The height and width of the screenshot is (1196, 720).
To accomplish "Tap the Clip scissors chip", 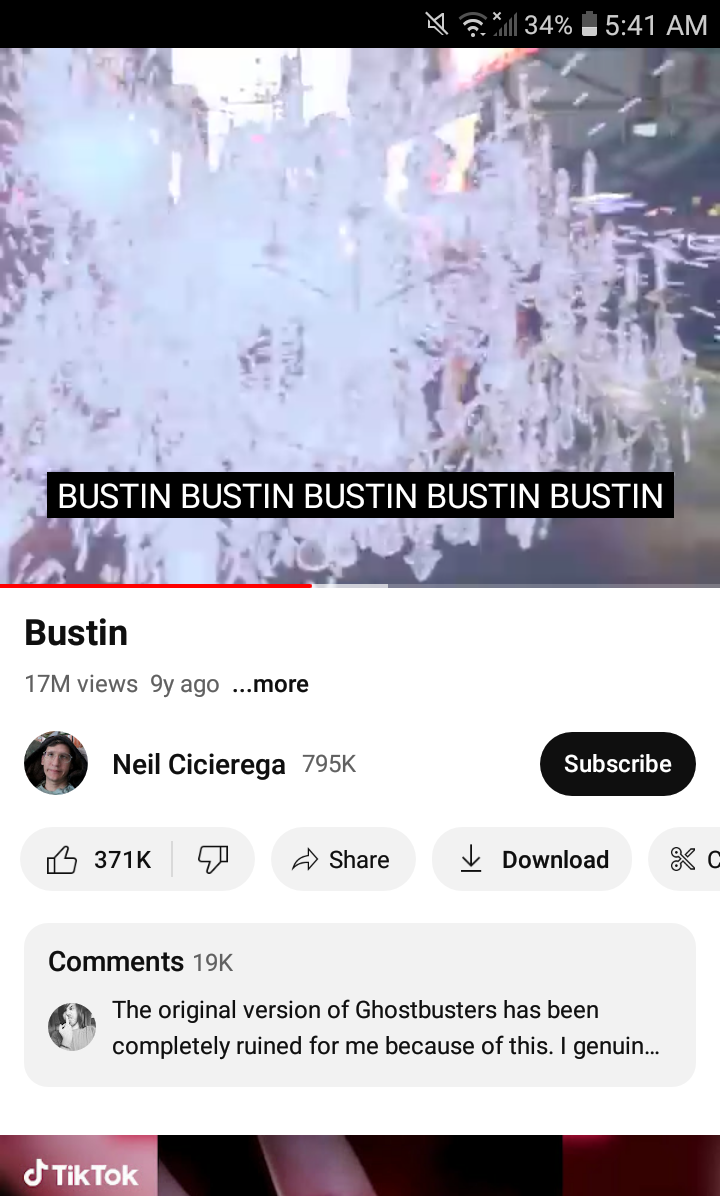I will pyautogui.click(x=690, y=859).
